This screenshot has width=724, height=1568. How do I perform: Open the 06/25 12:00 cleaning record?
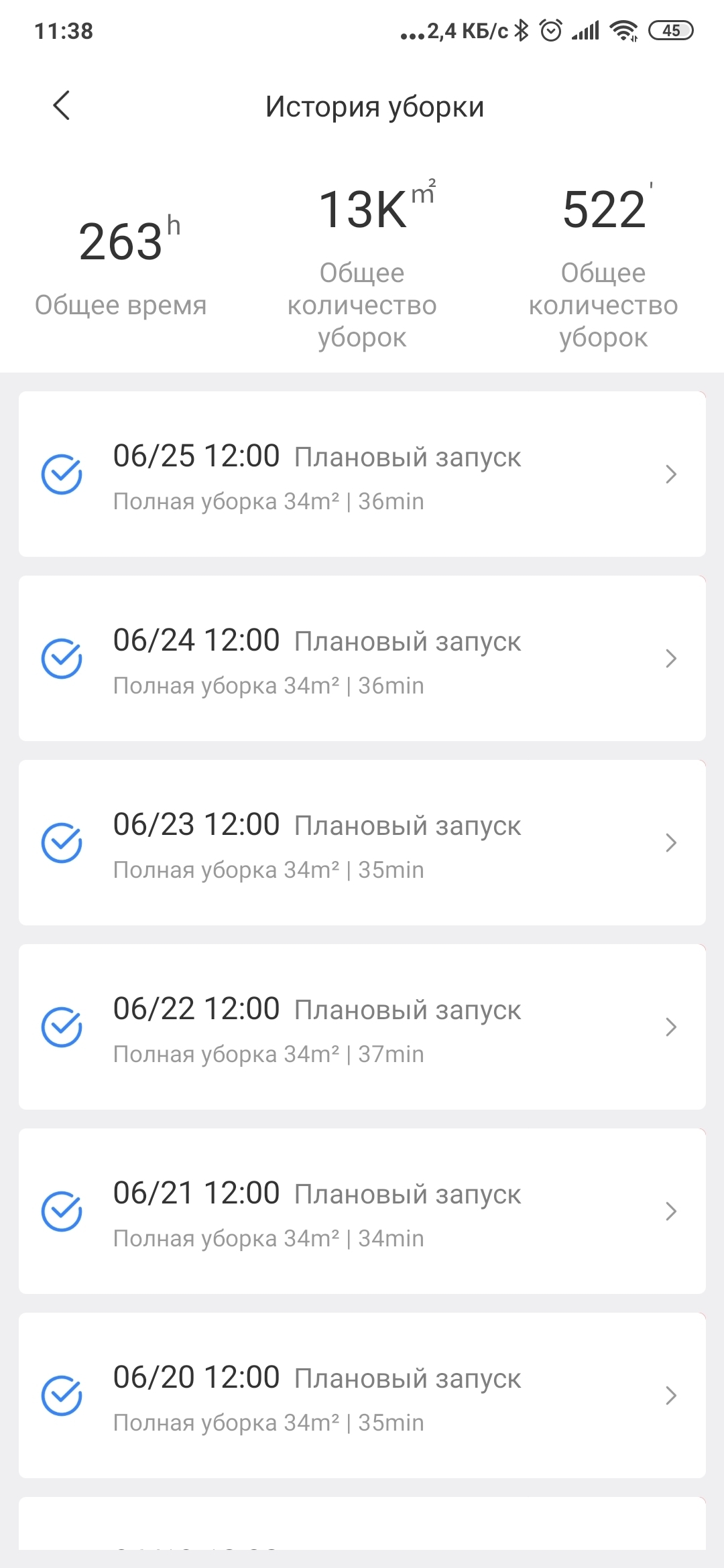pyautogui.click(x=362, y=474)
